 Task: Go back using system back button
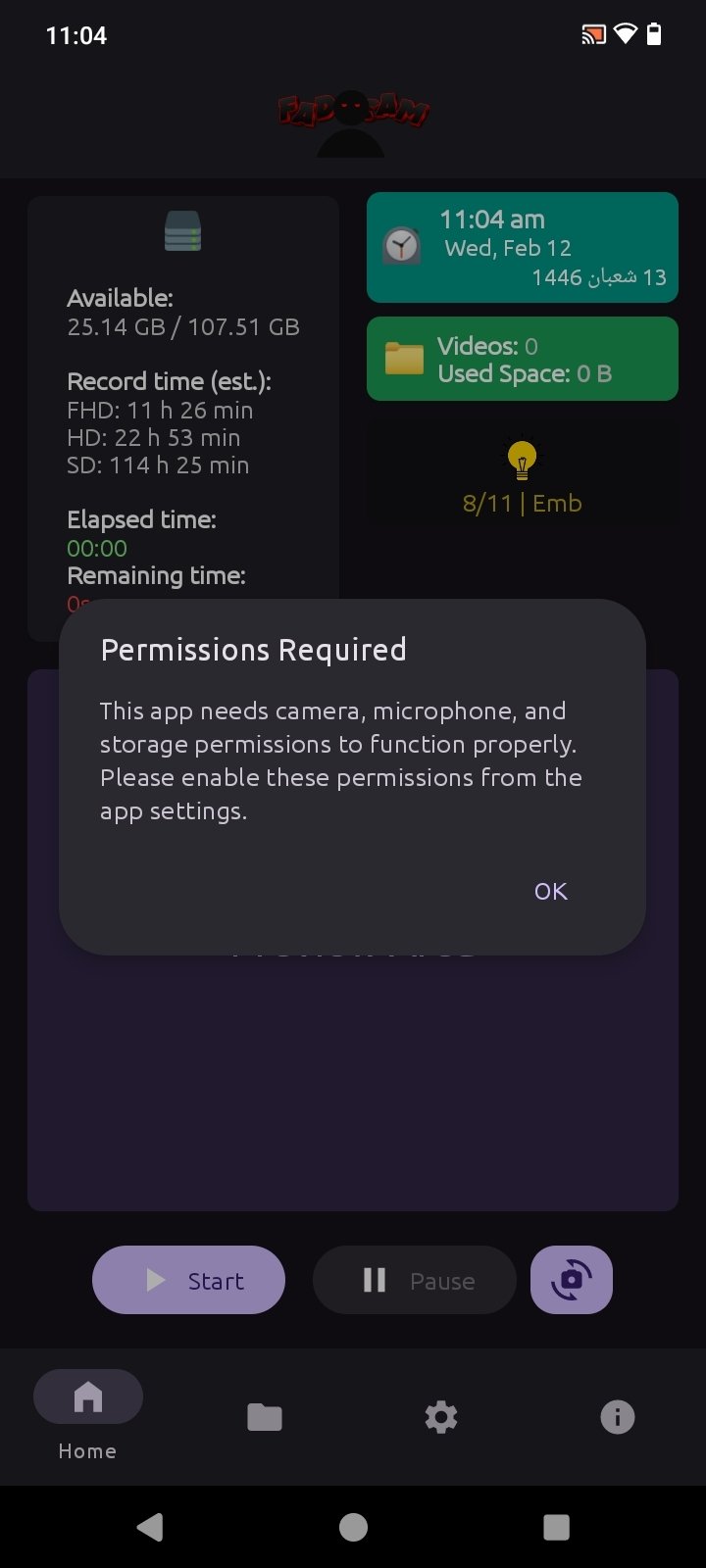point(150,1526)
